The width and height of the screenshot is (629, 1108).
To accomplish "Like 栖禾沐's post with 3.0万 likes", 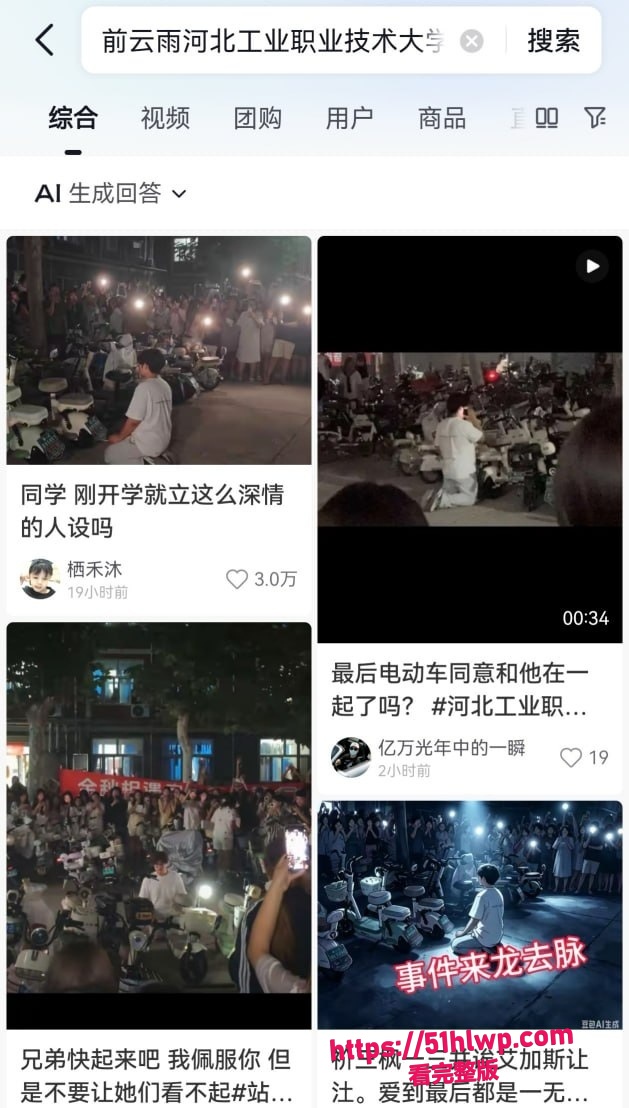I will 237,579.
